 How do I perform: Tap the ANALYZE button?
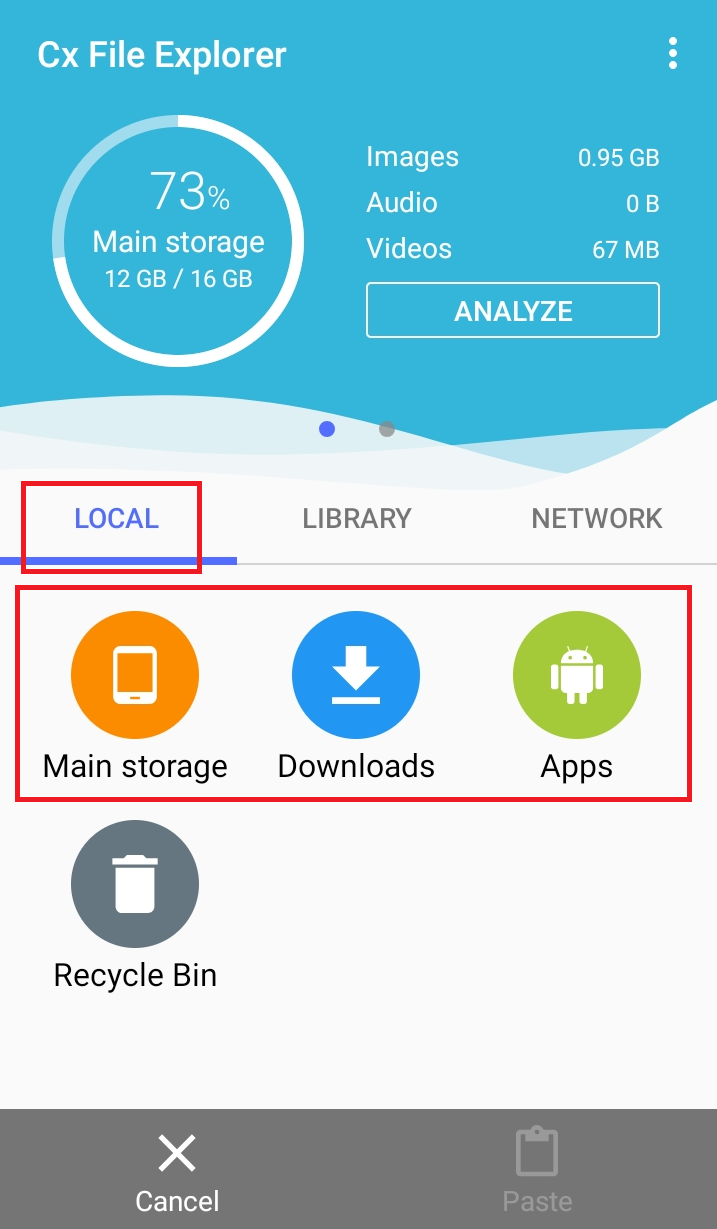513,311
